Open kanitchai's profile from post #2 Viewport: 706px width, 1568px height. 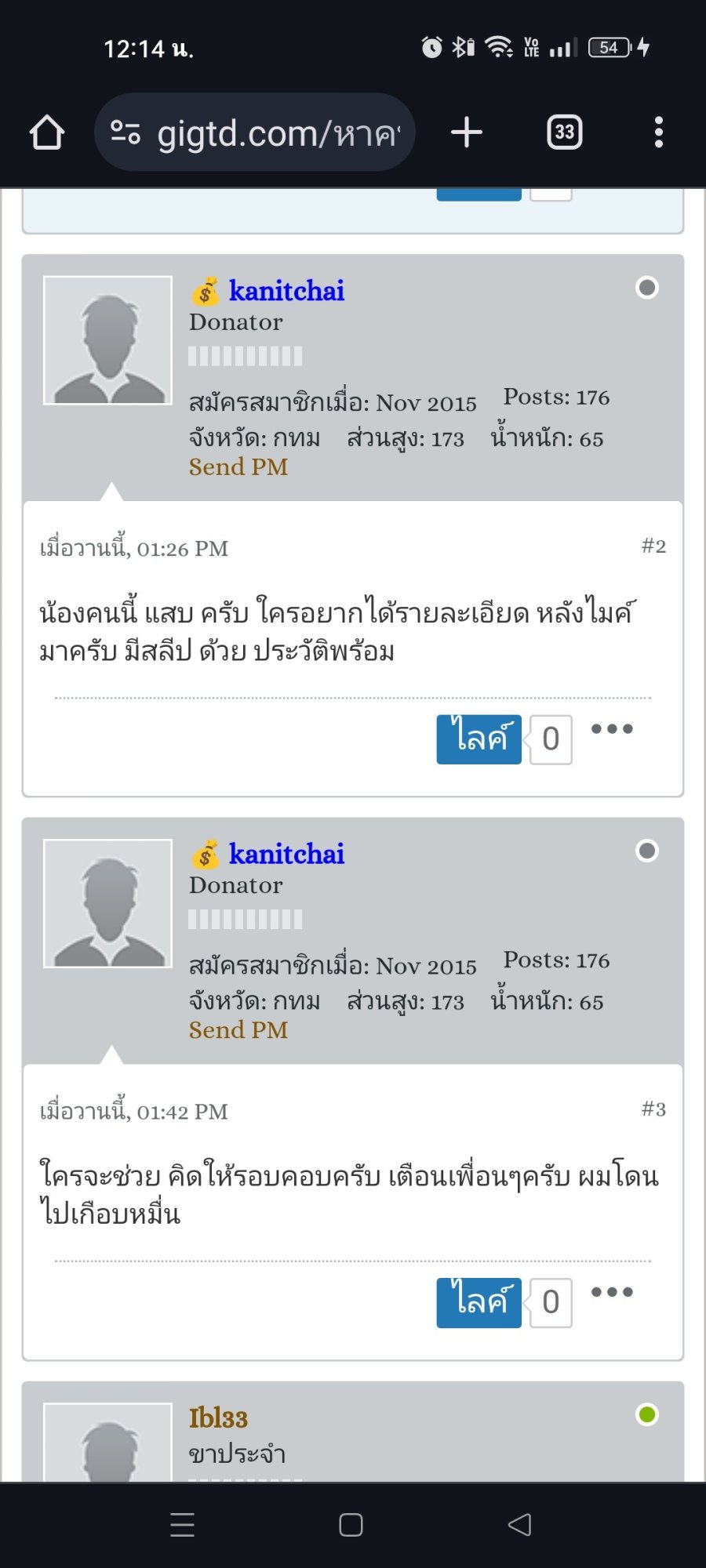pyautogui.click(x=286, y=291)
